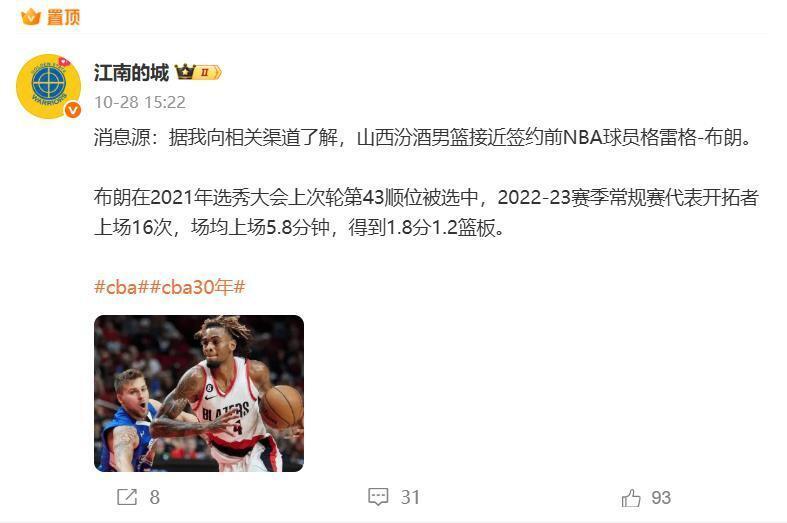This screenshot has width=787, height=523.
Task: Open 江南的城 profile avatar
Action: pyautogui.click(x=48, y=85)
